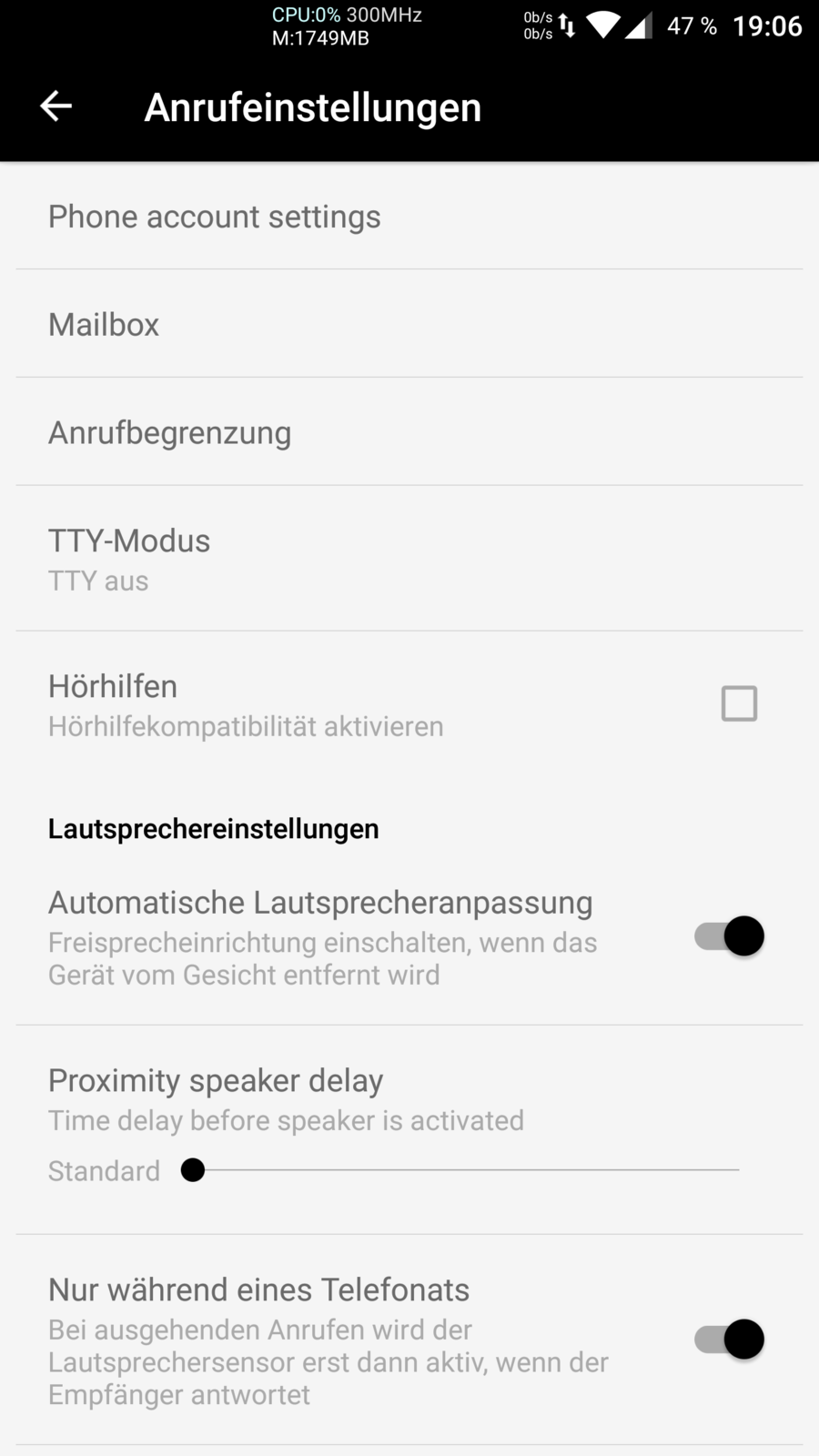Open TTY-Modus options

(x=129, y=558)
